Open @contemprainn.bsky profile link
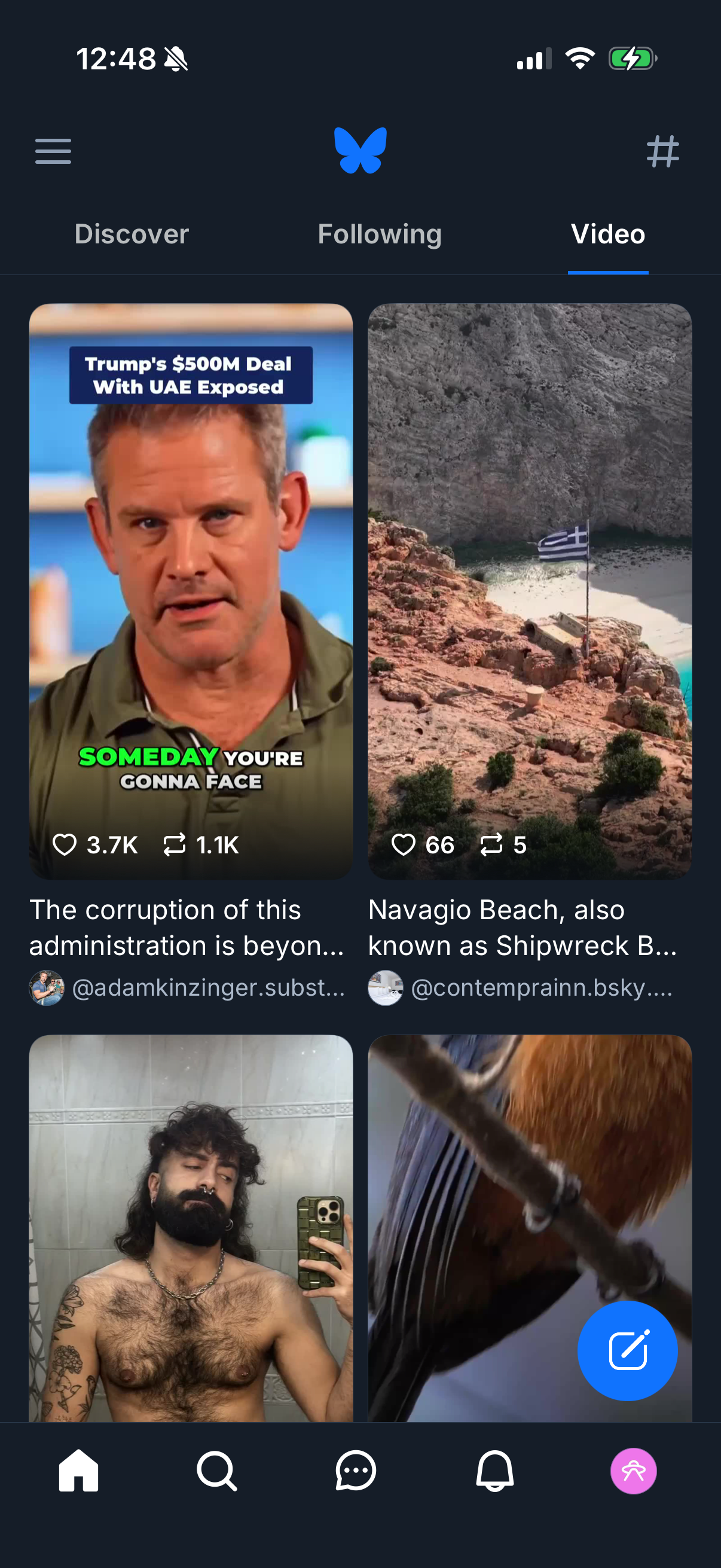 [x=543, y=987]
